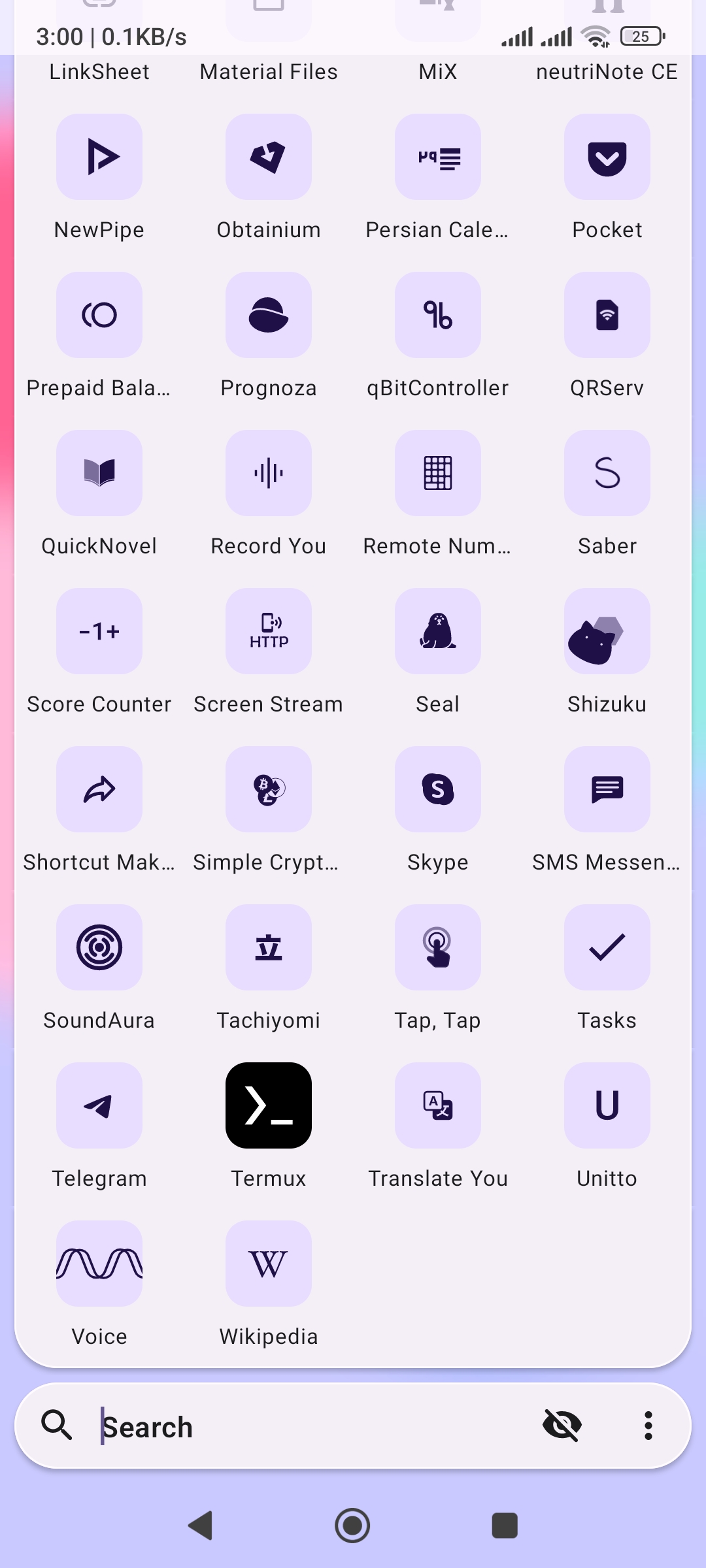Image resolution: width=706 pixels, height=1568 pixels.
Task: Launch Obtainium
Action: click(268, 157)
